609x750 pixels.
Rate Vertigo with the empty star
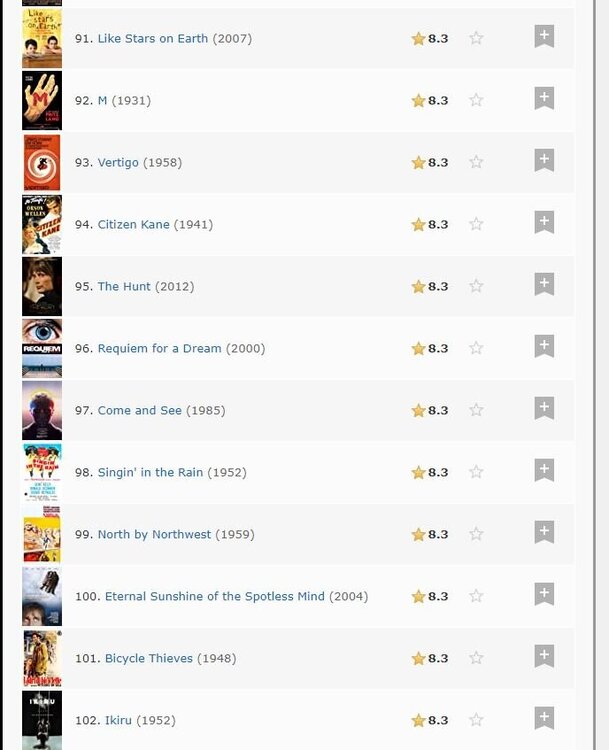pyautogui.click(x=476, y=162)
